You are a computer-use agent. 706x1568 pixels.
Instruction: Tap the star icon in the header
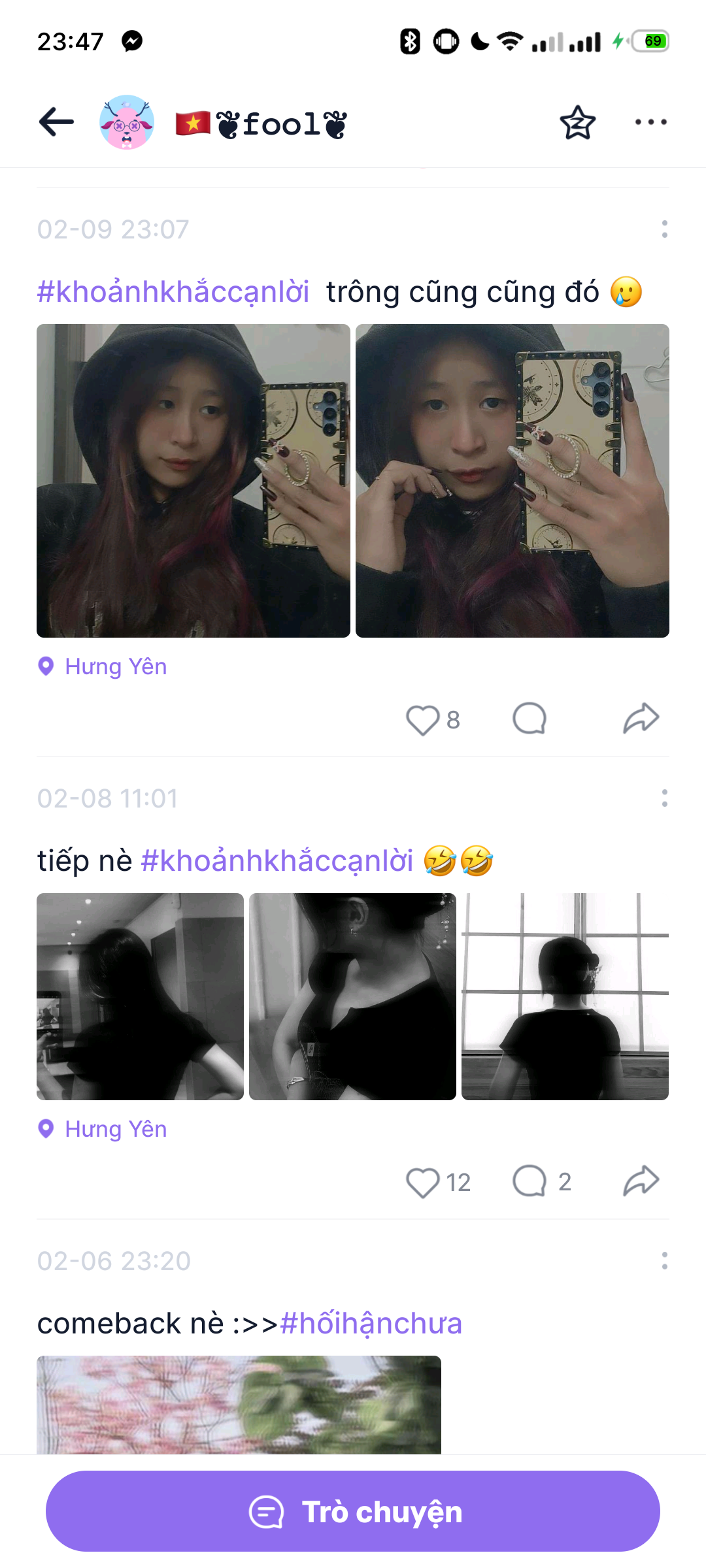(578, 122)
